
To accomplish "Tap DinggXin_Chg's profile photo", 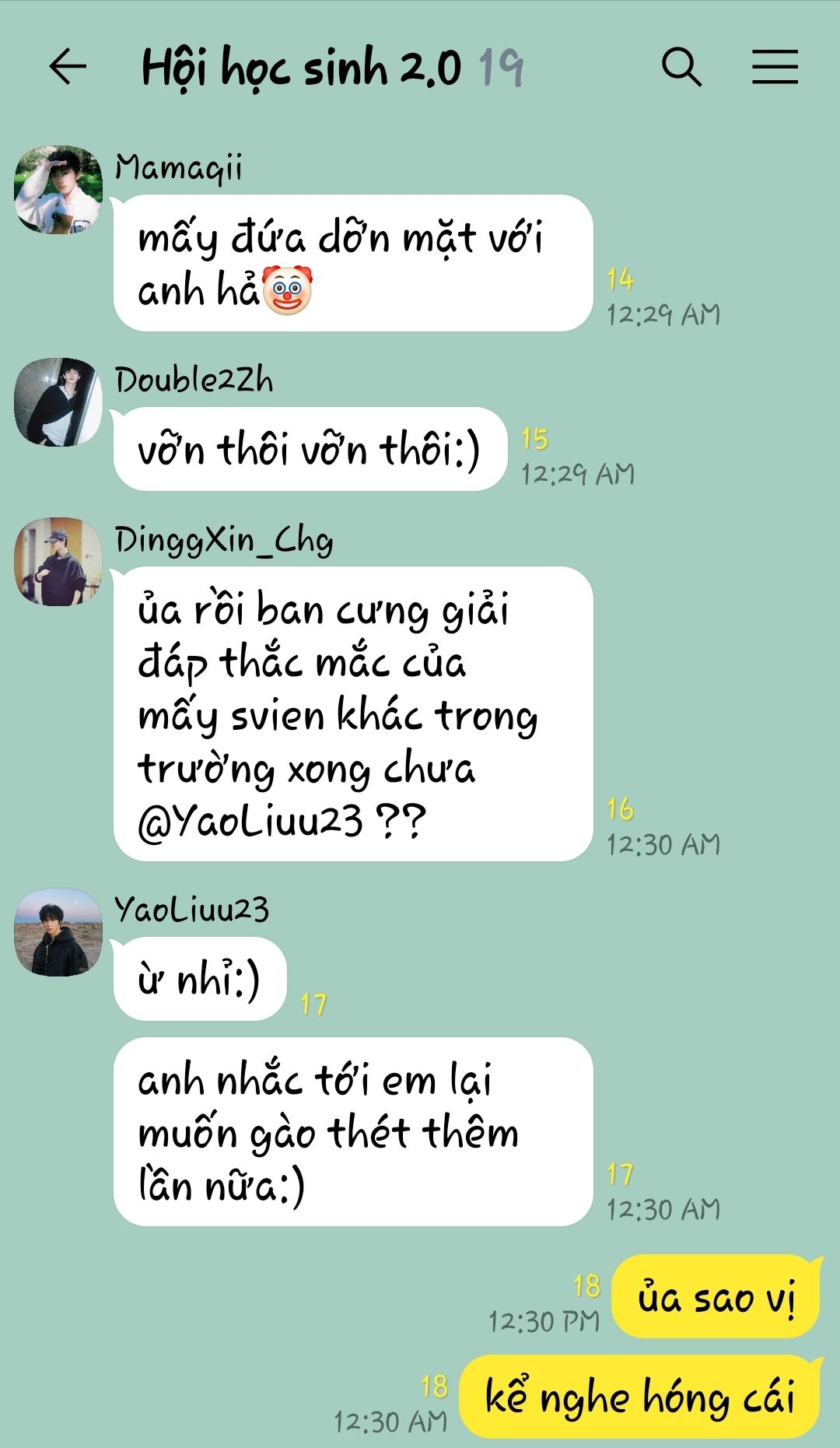I will click(58, 561).
